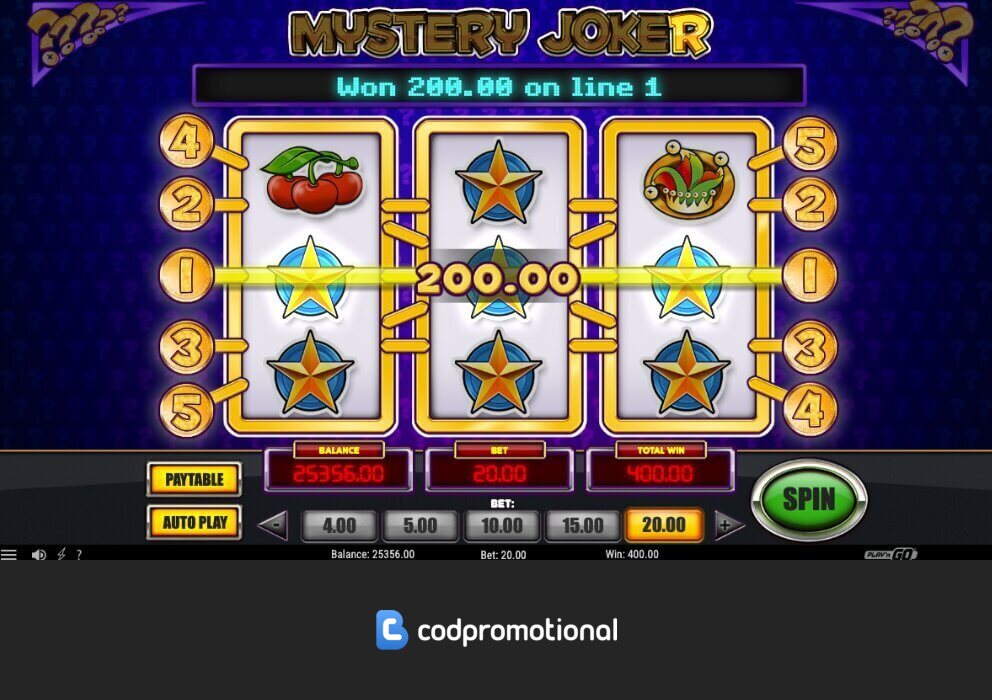Start Auto Play
The height and width of the screenshot is (700, 992).
[194, 521]
